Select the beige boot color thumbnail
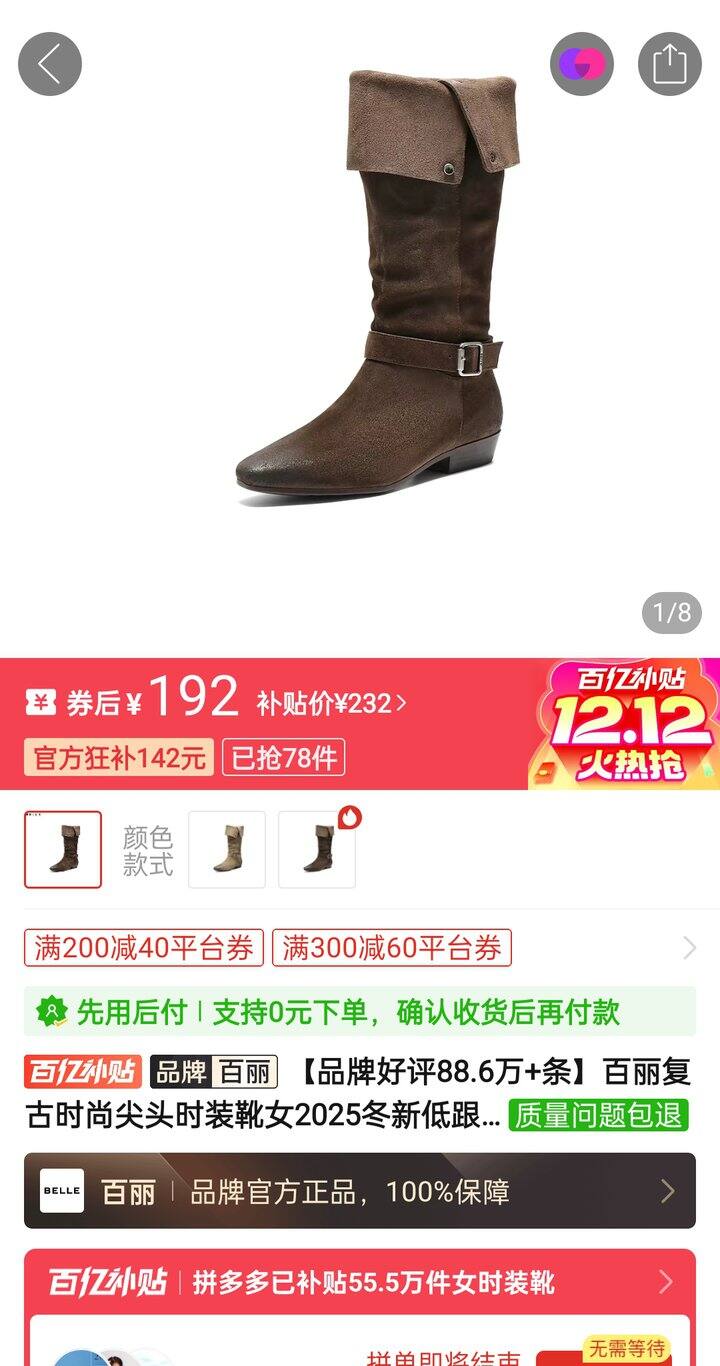This screenshot has width=720, height=1366. pyautogui.click(x=227, y=850)
